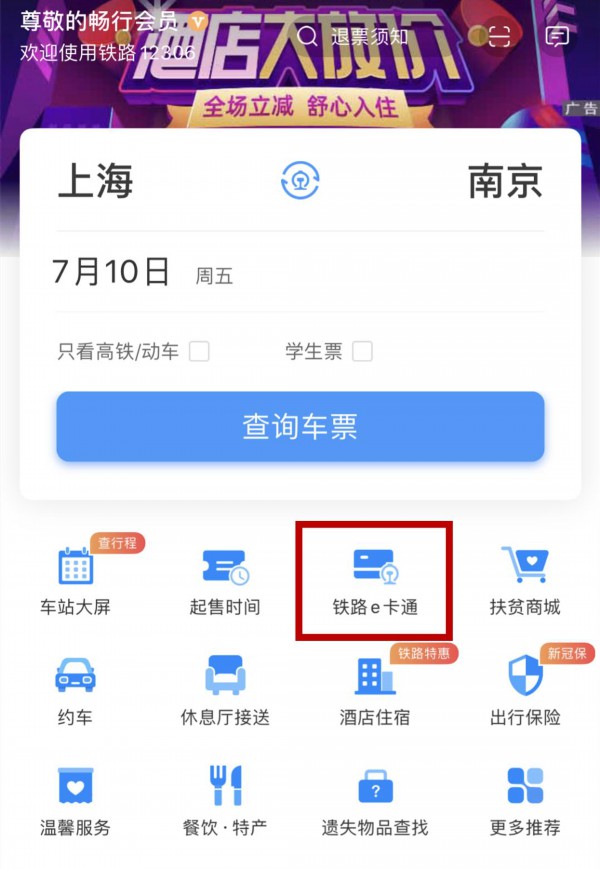Open 酒店住宿
600x869 pixels.
pos(375,691)
